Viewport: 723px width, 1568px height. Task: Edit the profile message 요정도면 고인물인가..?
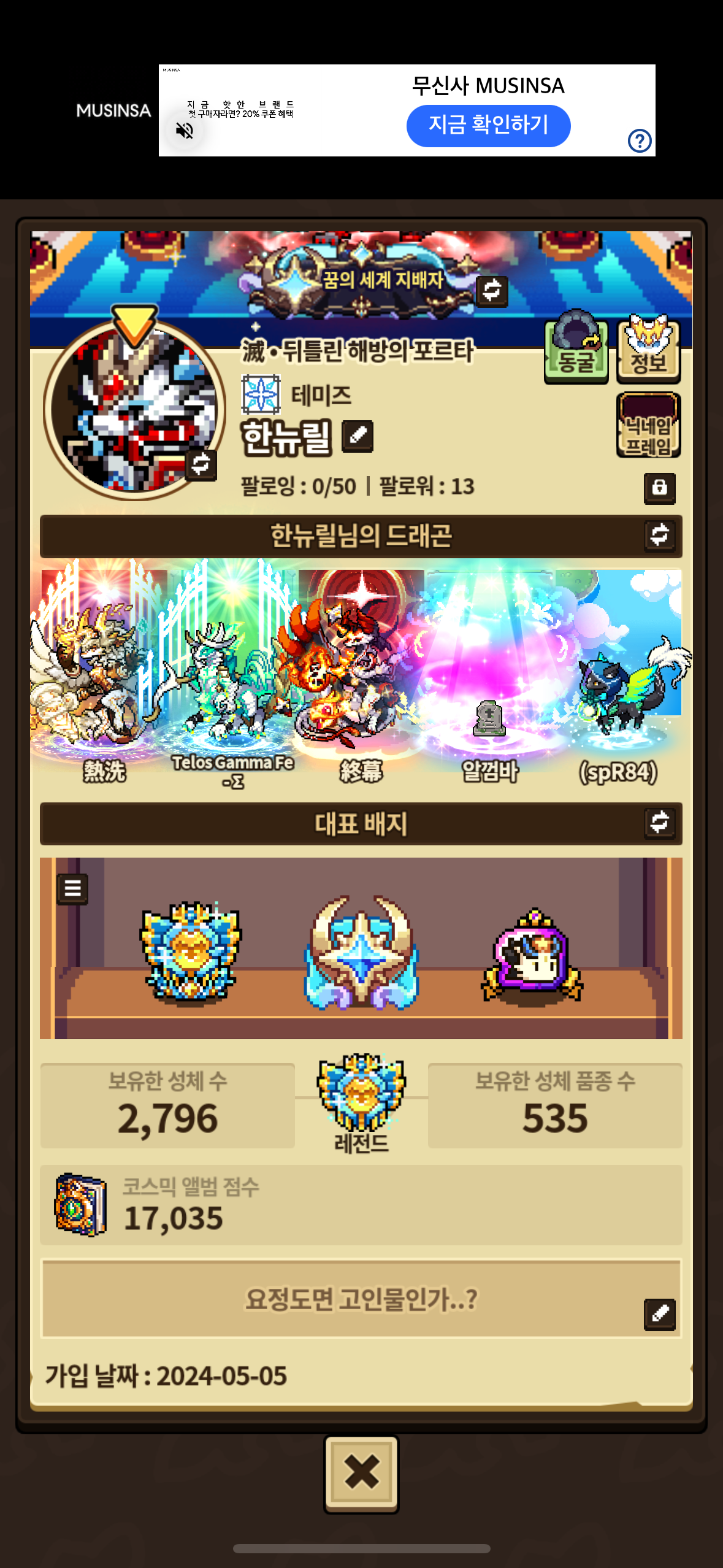point(659,1314)
